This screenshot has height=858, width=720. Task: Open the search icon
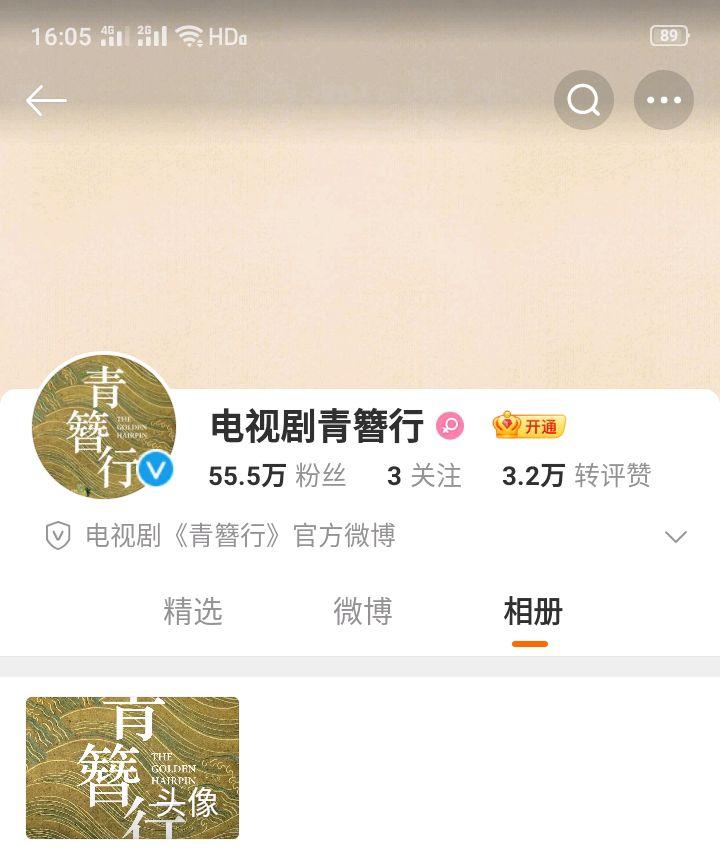(x=583, y=99)
